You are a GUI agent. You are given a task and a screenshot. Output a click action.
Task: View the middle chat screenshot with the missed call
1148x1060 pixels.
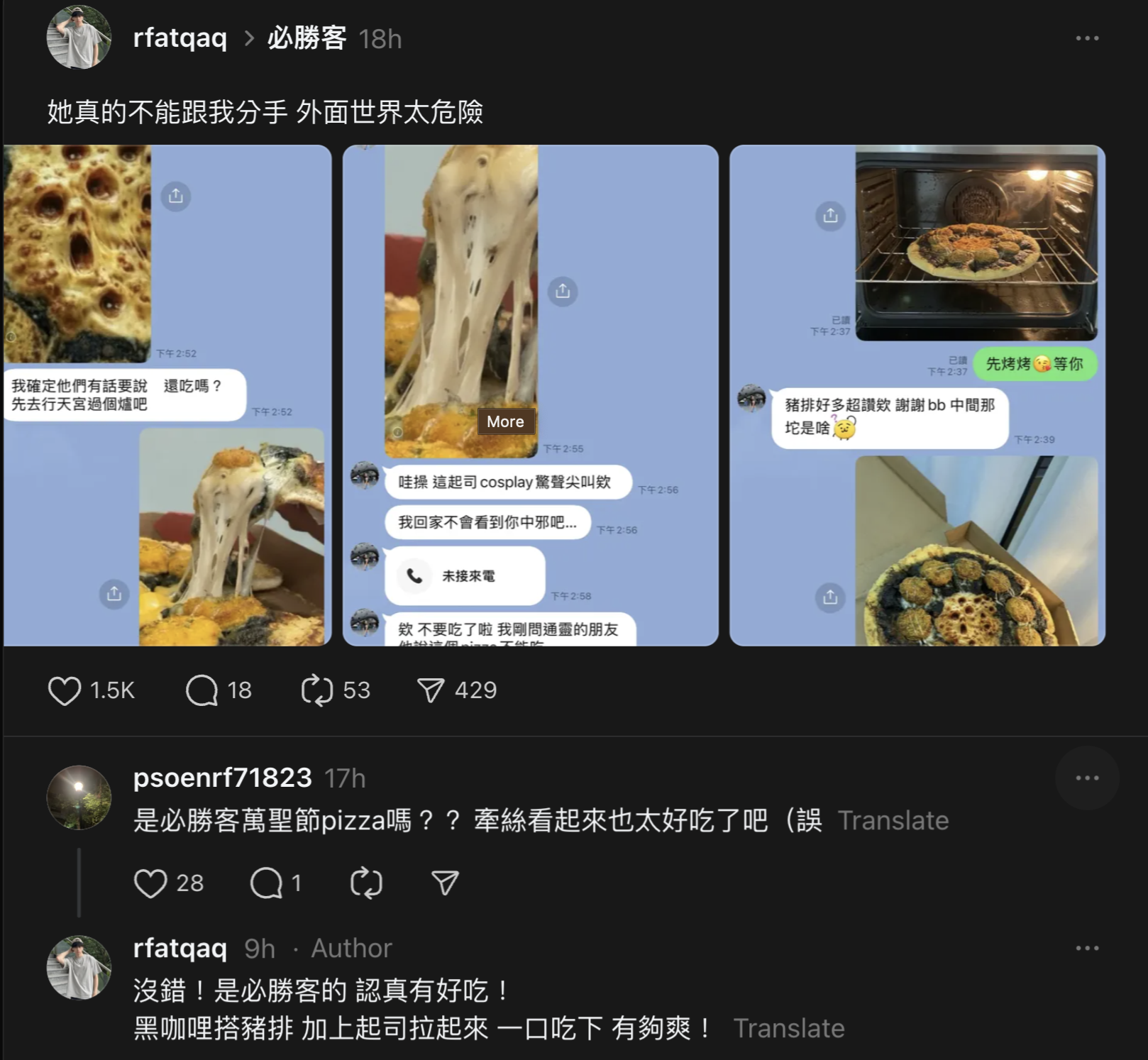pos(530,395)
